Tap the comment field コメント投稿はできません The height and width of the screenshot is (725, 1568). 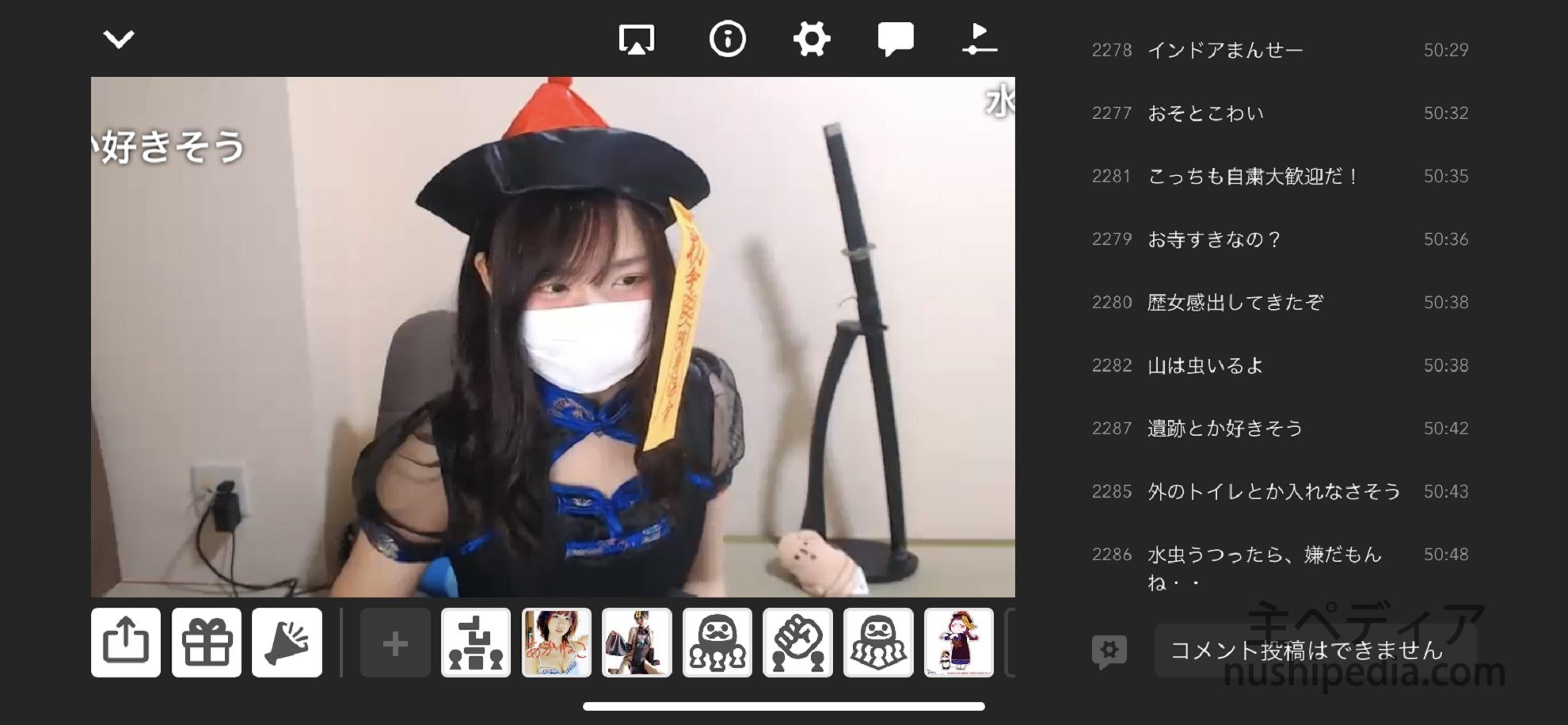tap(1307, 651)
